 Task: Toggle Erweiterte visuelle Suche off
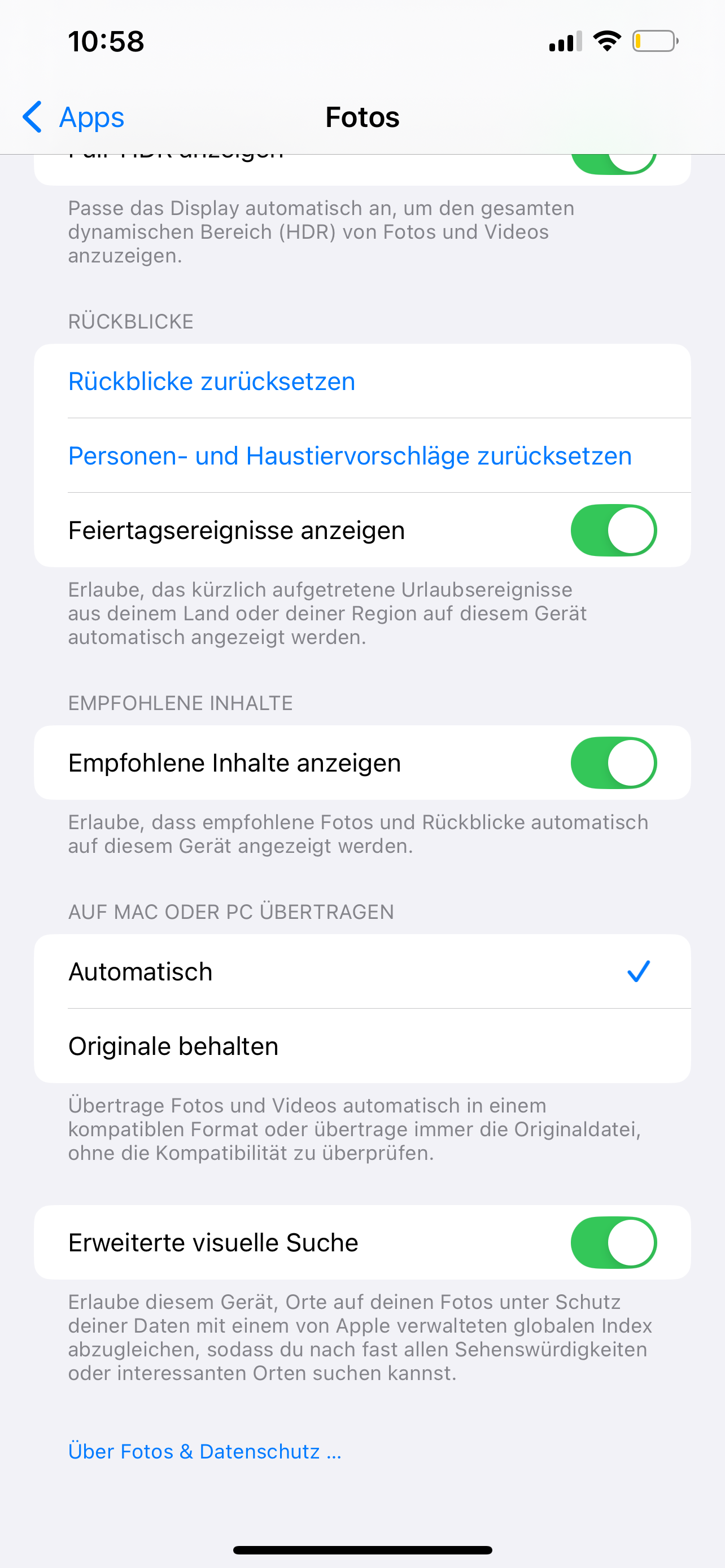(x=614, y=1242)
